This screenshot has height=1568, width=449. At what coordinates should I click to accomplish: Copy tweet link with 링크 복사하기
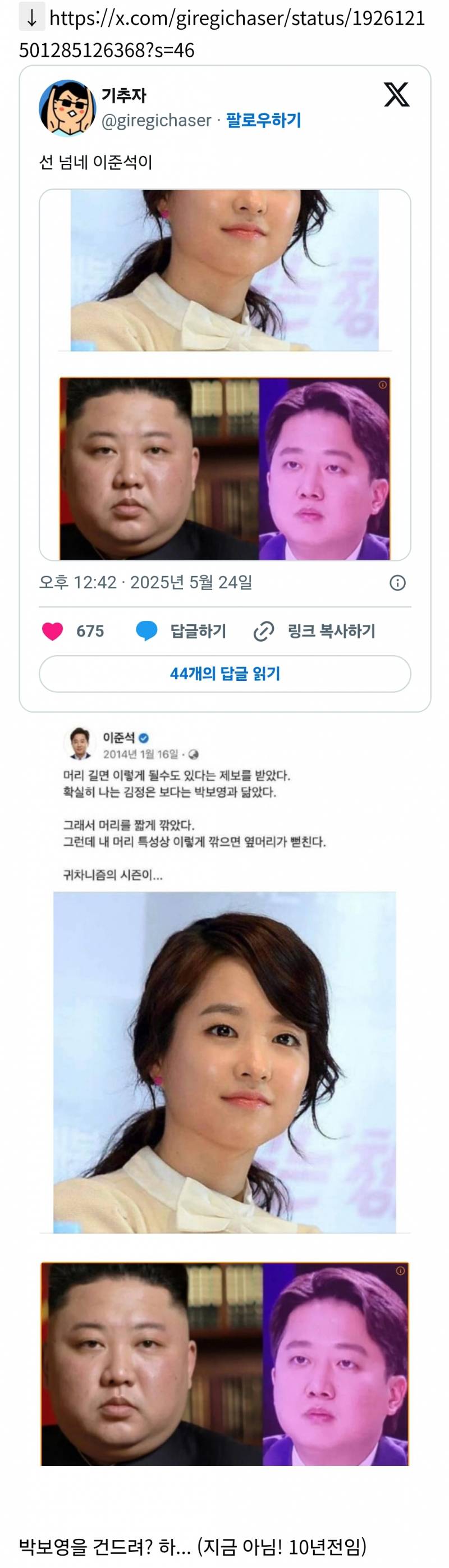314,631
